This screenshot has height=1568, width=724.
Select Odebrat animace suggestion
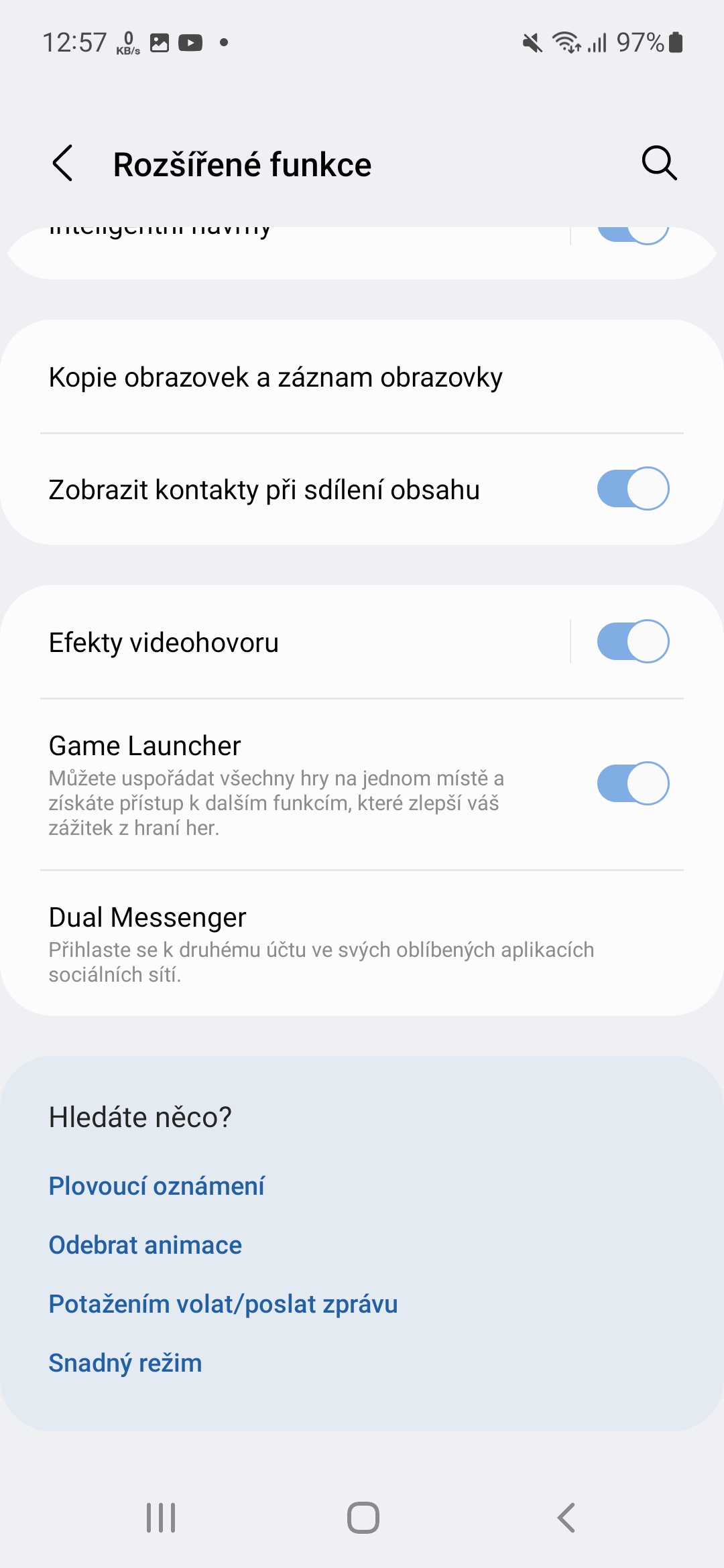[145, 1244]
